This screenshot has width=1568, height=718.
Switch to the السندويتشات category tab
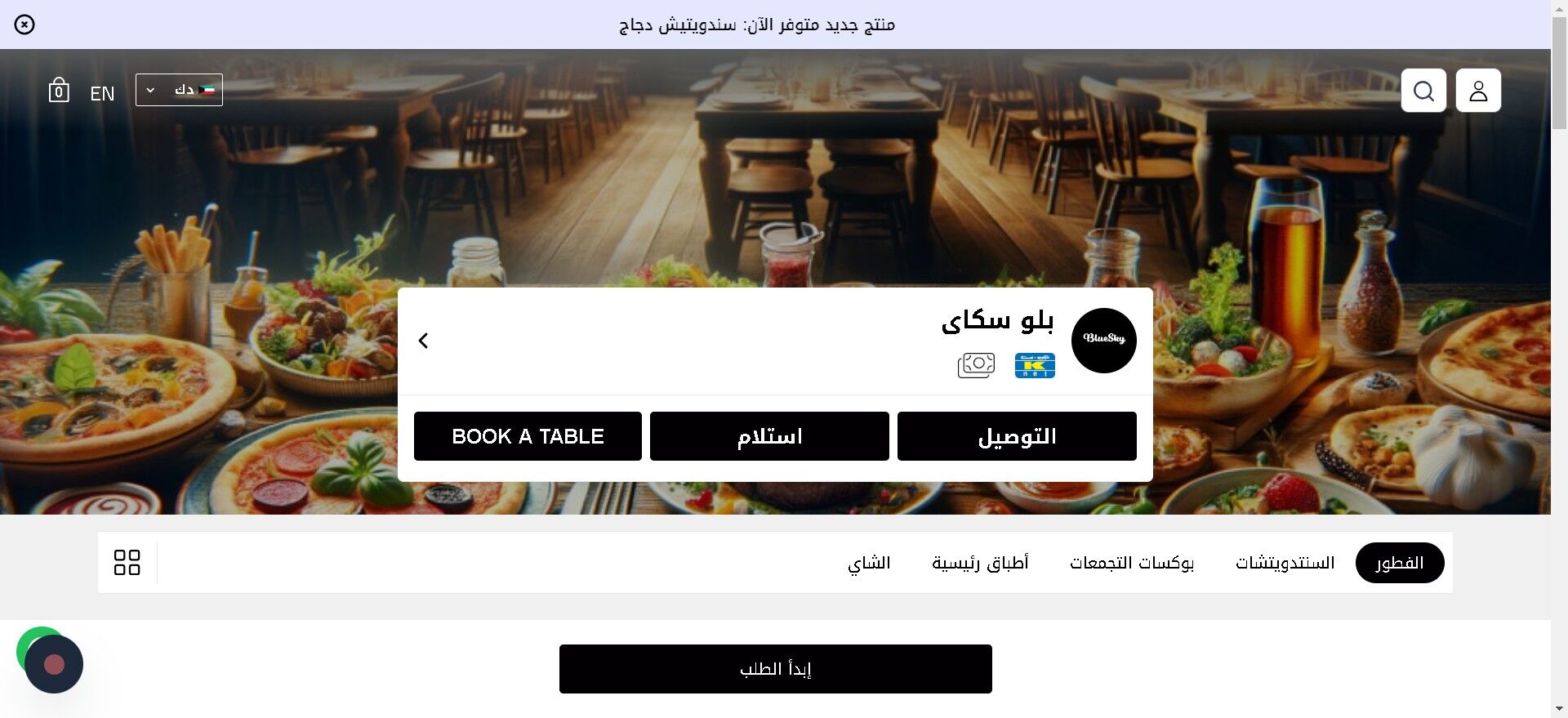coord(1285,563)
